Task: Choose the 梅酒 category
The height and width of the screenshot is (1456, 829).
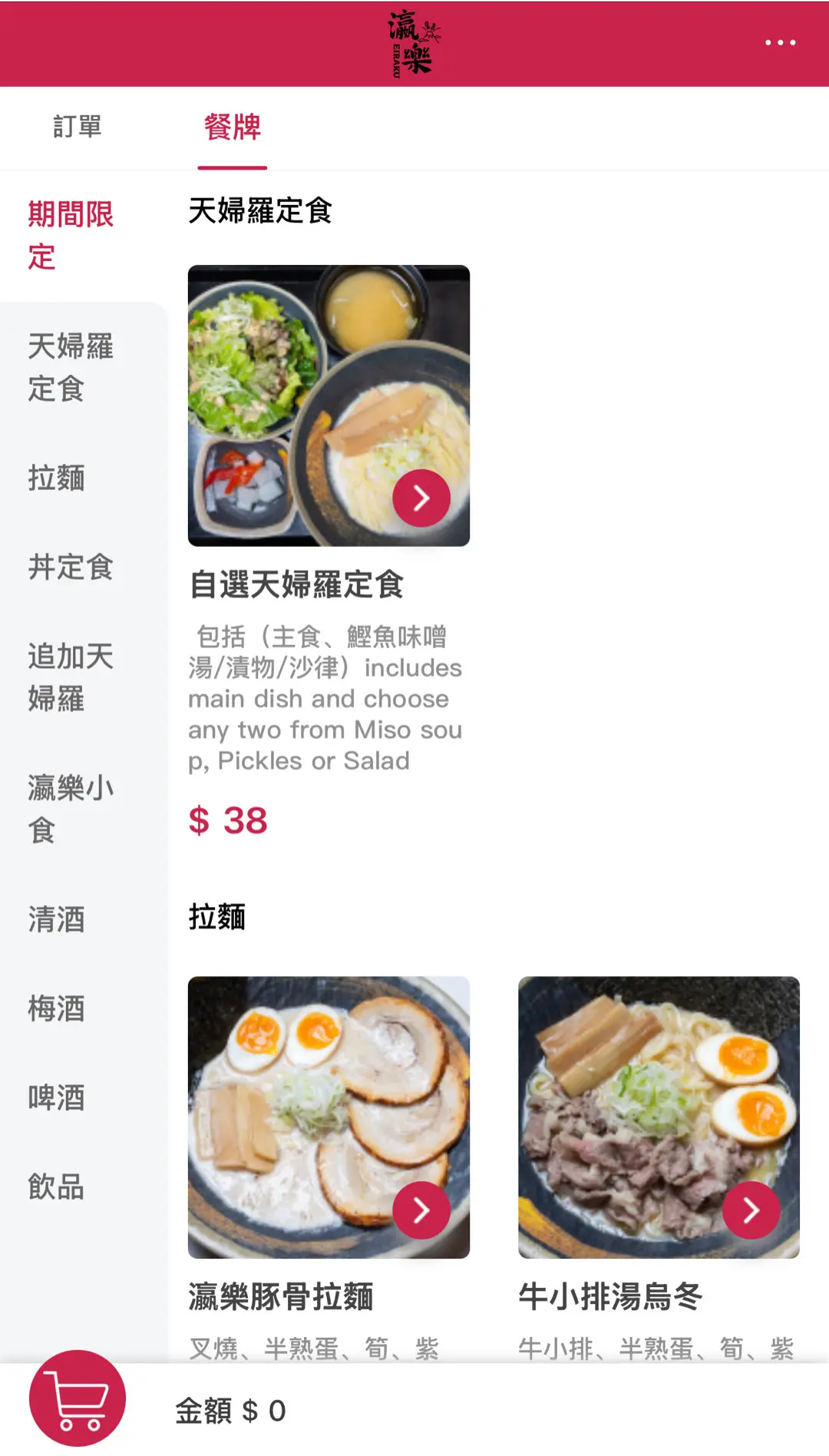Action: 57,1008
